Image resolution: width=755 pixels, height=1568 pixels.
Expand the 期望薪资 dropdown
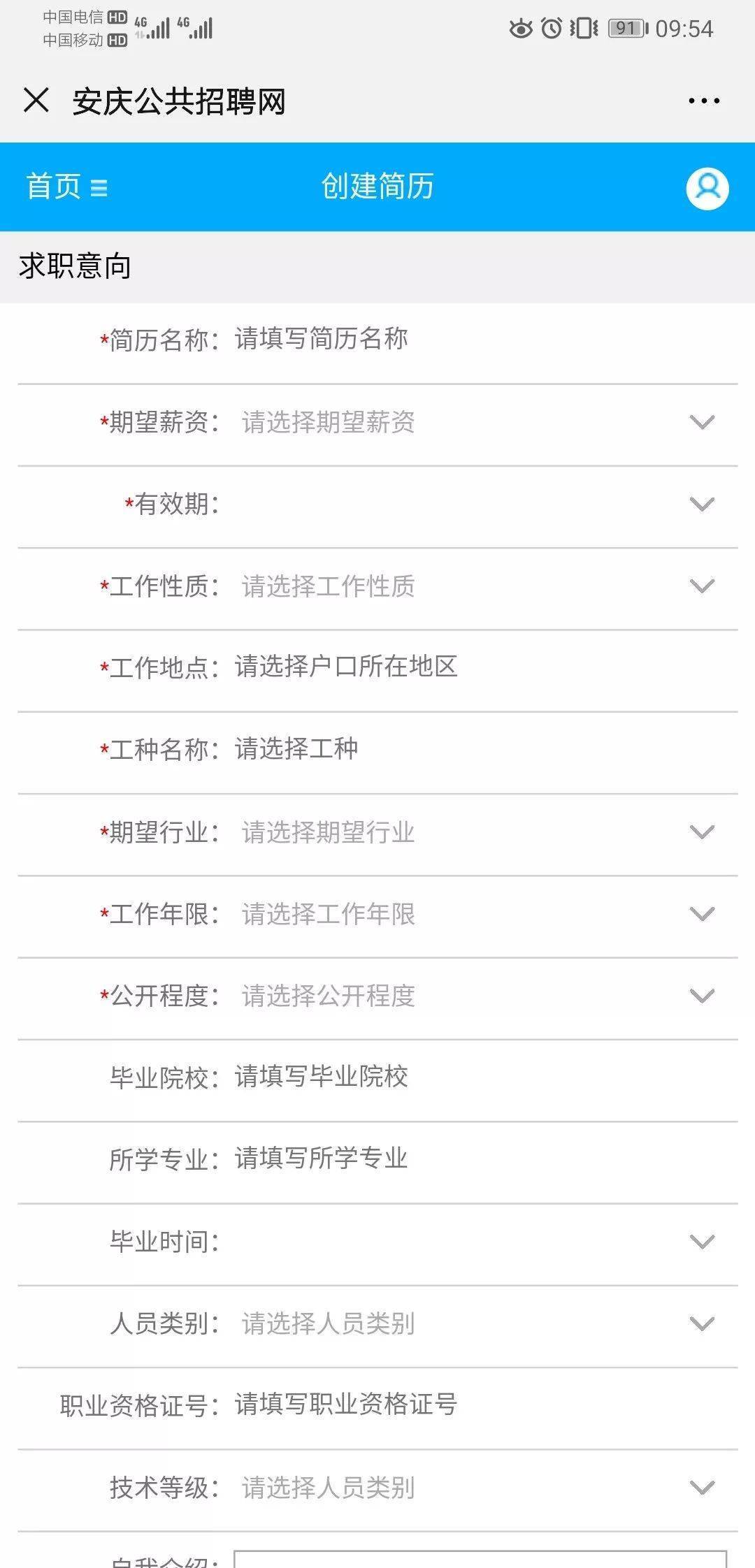[x=475, y=422]
